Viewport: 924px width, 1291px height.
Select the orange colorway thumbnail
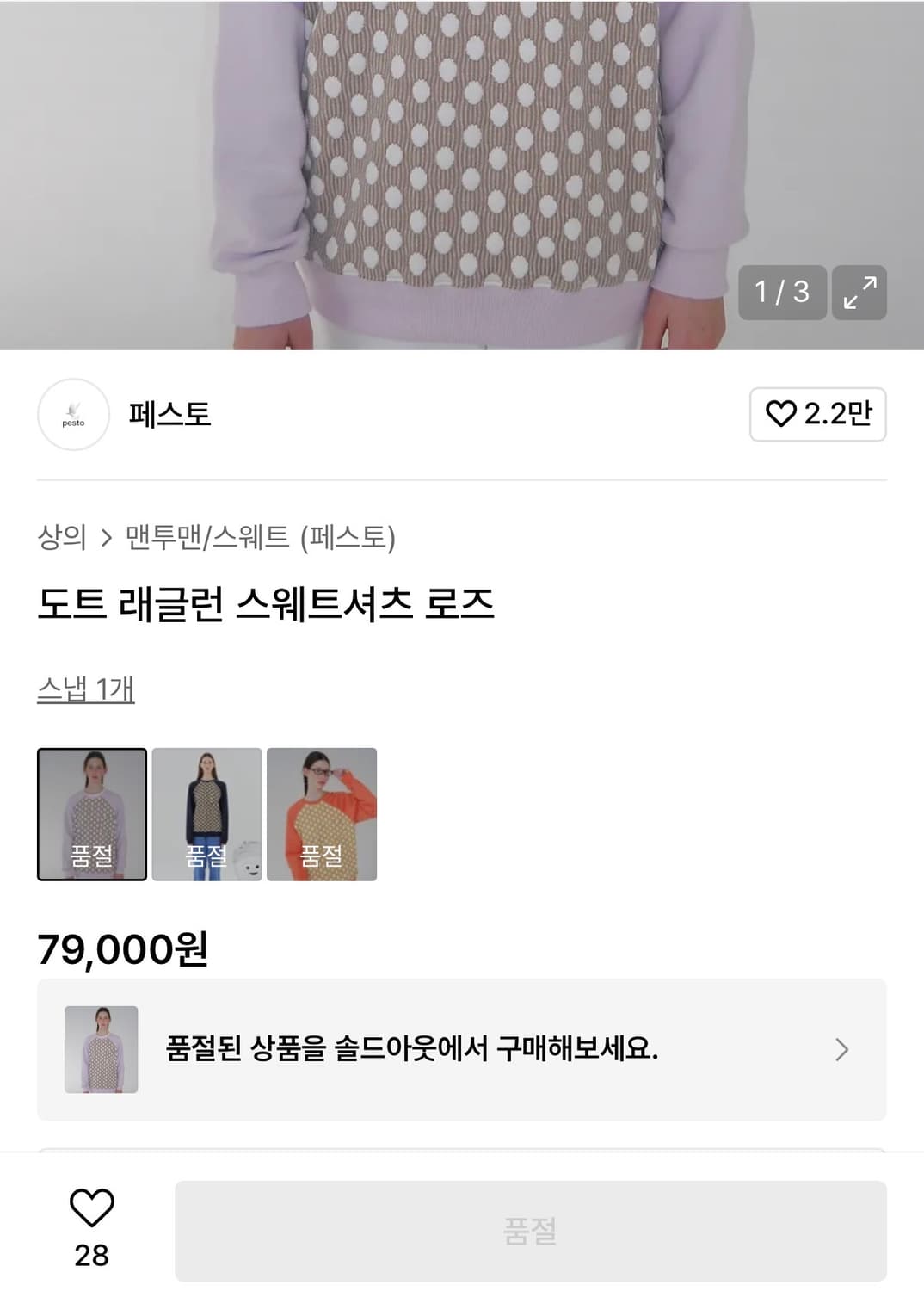[322, 813]
